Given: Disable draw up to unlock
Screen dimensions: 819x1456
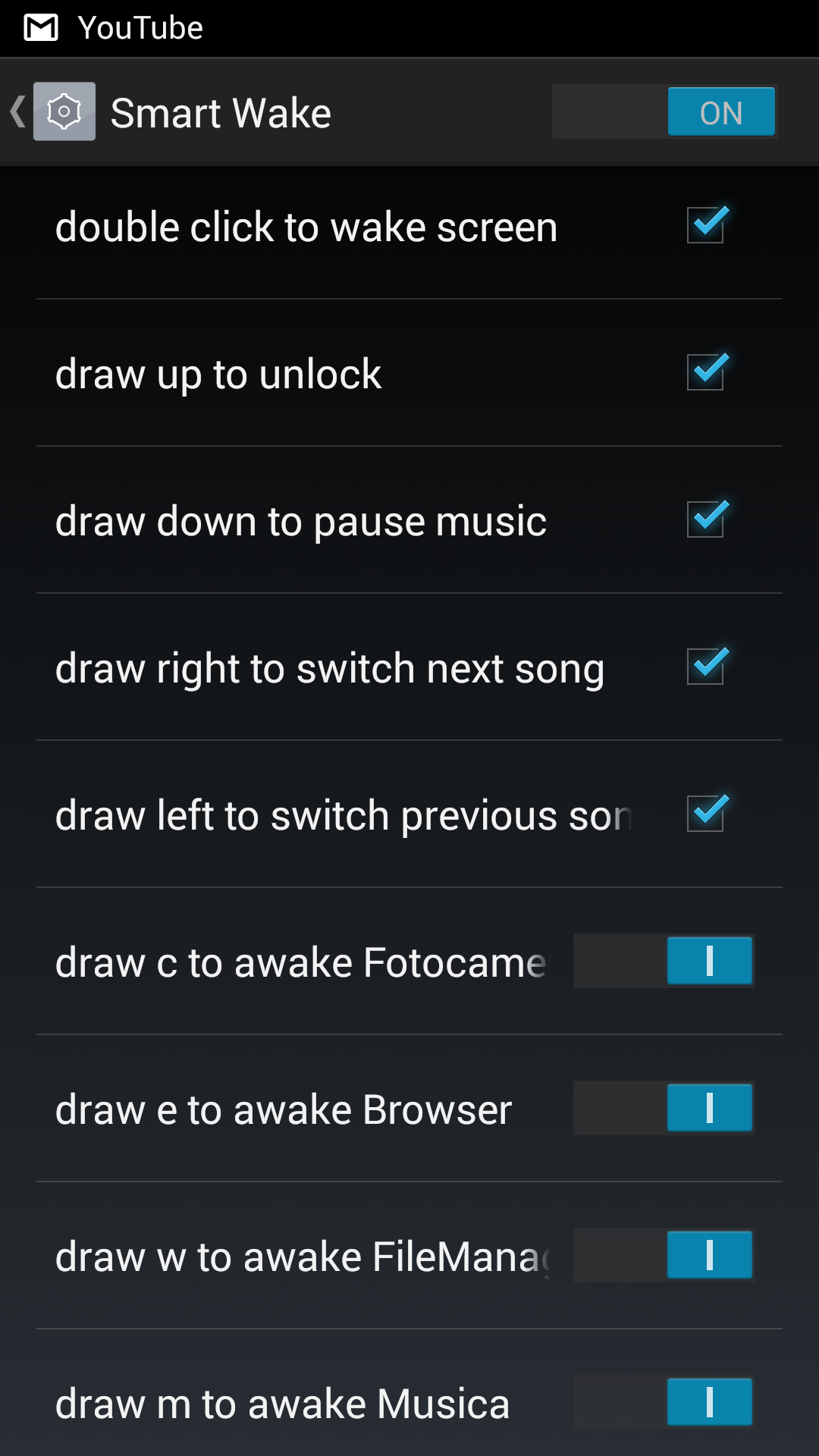Looking at the screenshot, I should [705, 372].
